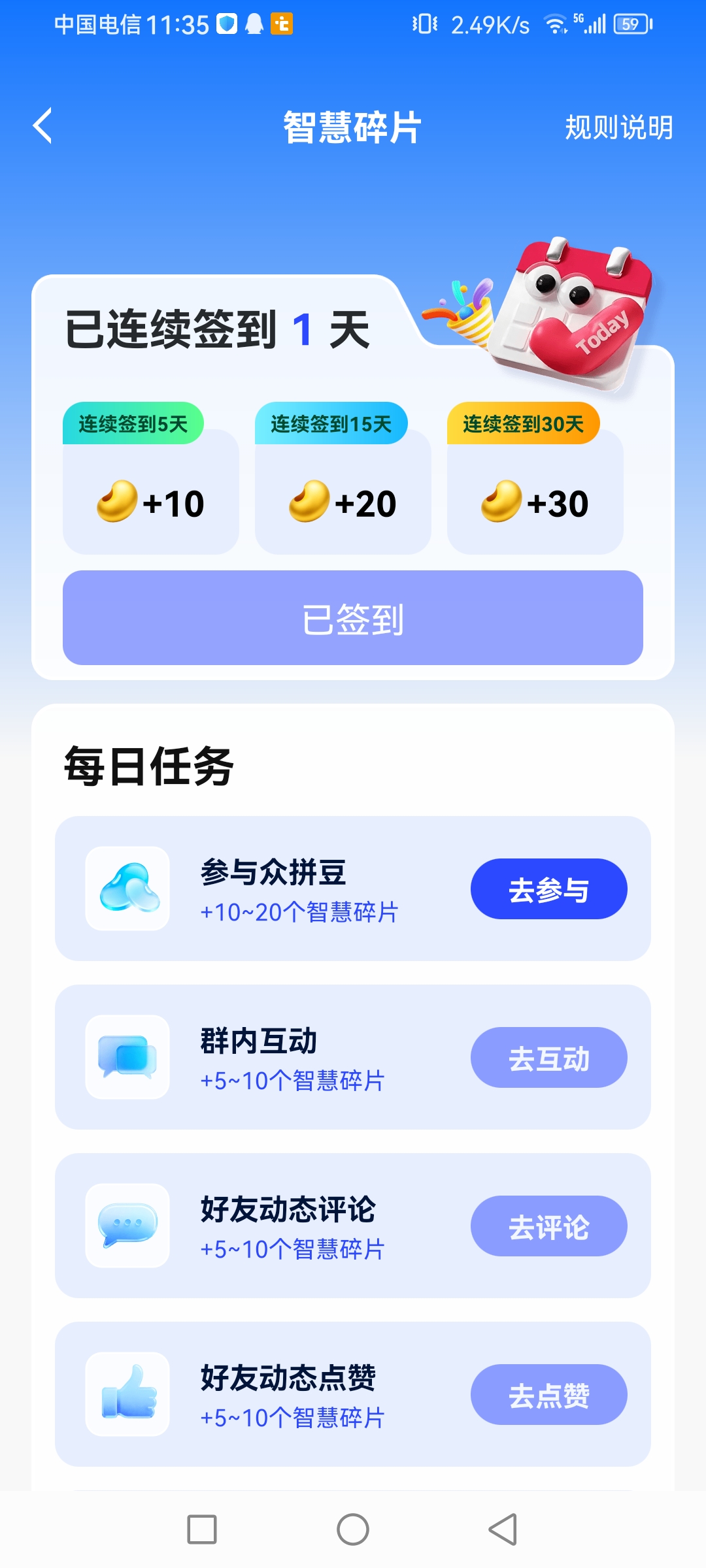Image resolution: width=706 pixels, height=1568 pixels.
Task: Tap 去点赞 for 好友动态点赞 task
Action: point(548,1395)
